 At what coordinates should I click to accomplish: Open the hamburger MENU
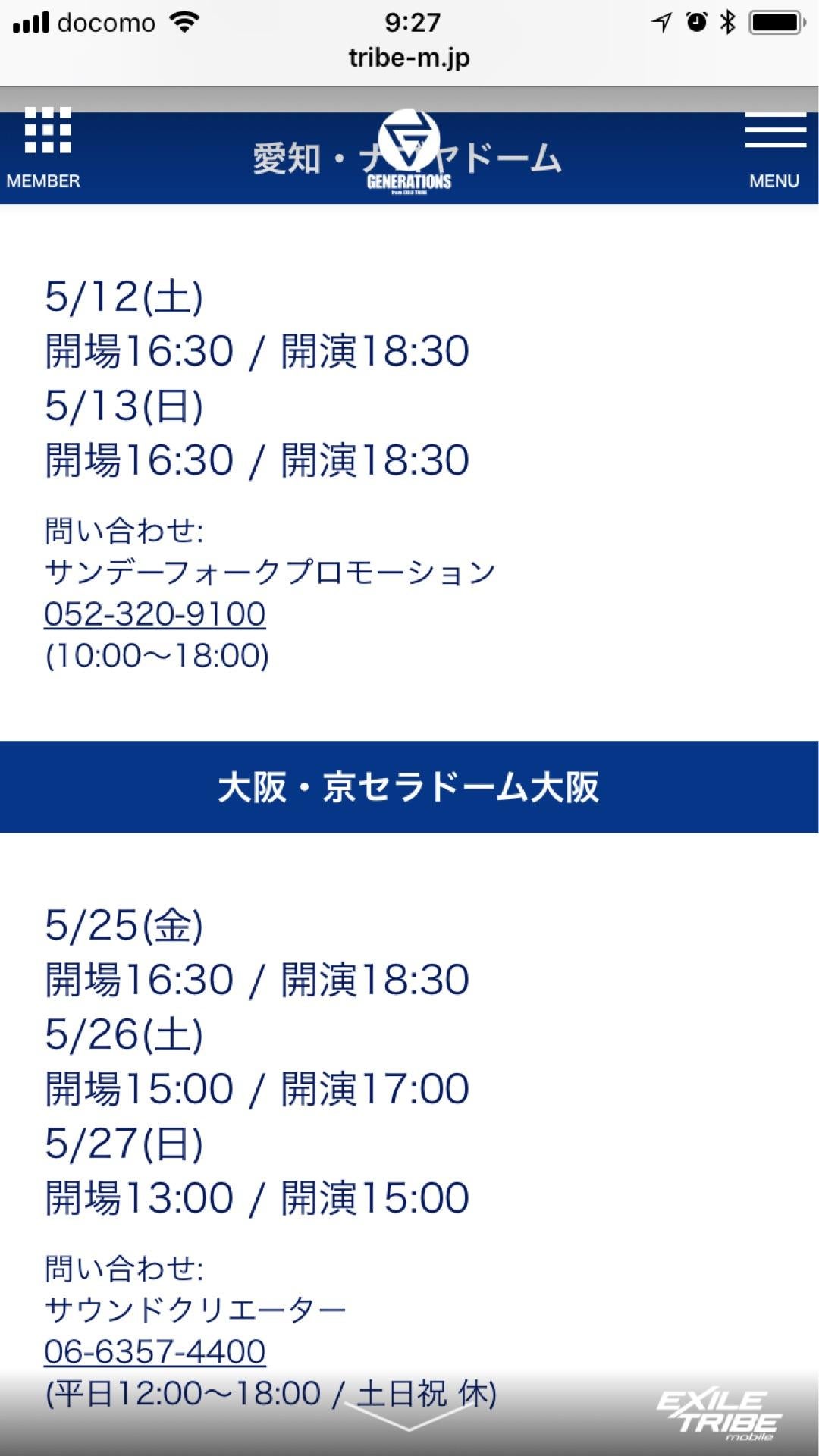[774, 147]
